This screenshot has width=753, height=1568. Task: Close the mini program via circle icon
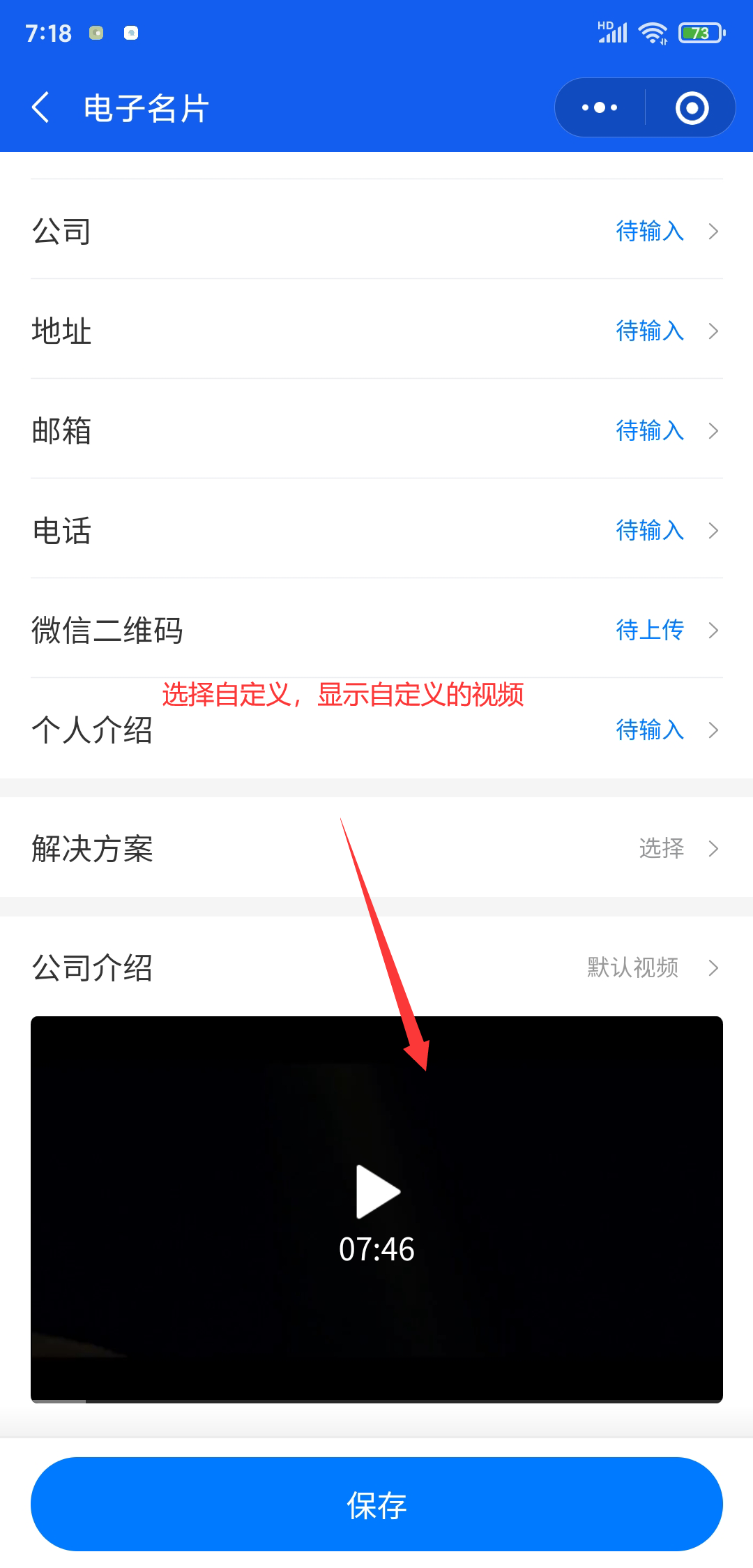click(692, 108)
